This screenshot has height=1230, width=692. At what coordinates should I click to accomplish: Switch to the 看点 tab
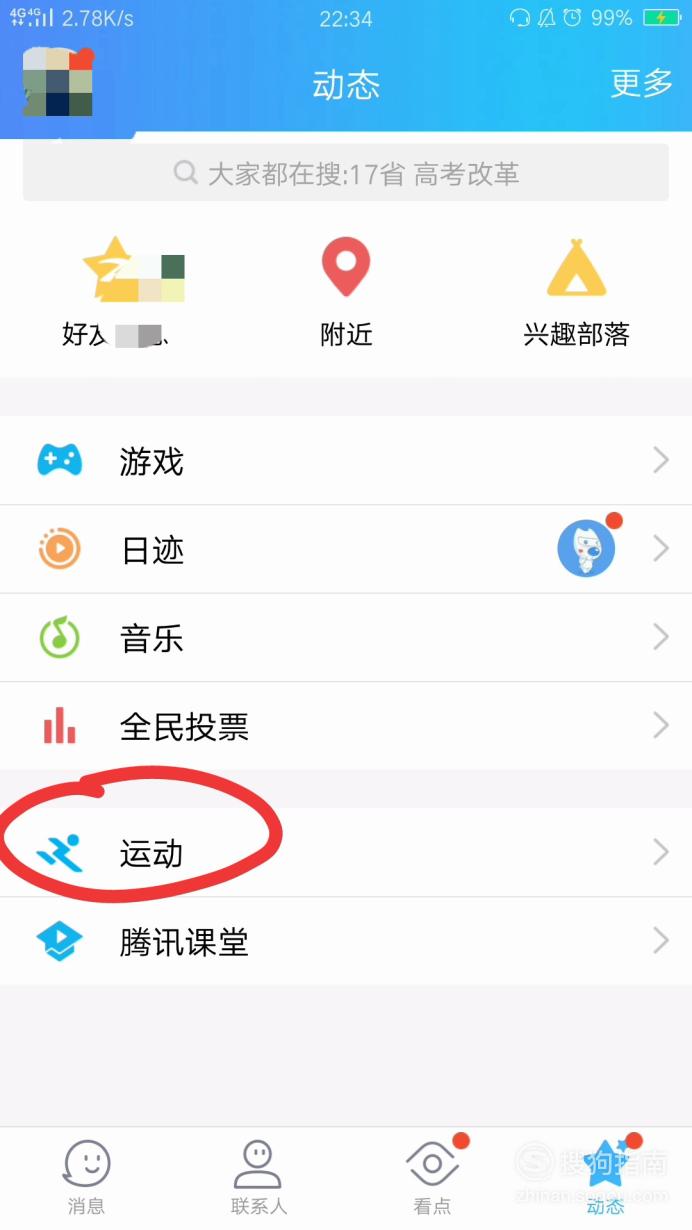point(432,1178)
